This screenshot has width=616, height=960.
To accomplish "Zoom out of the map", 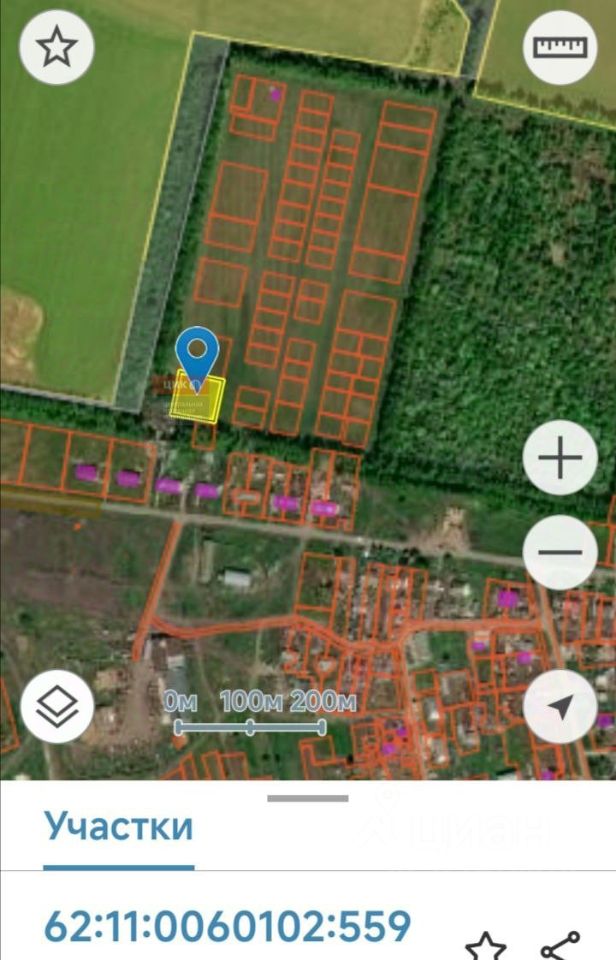I will 560,552.
